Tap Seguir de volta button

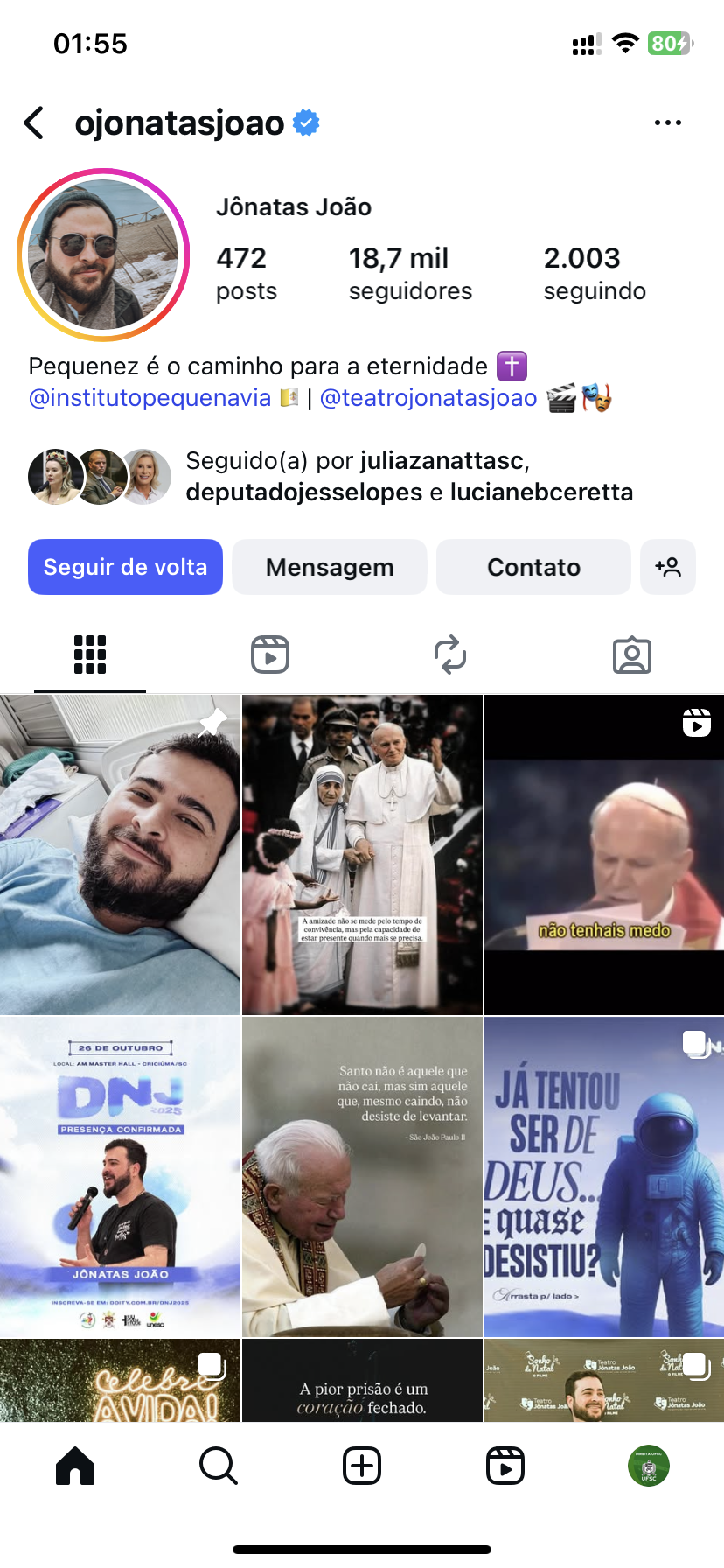125,567
